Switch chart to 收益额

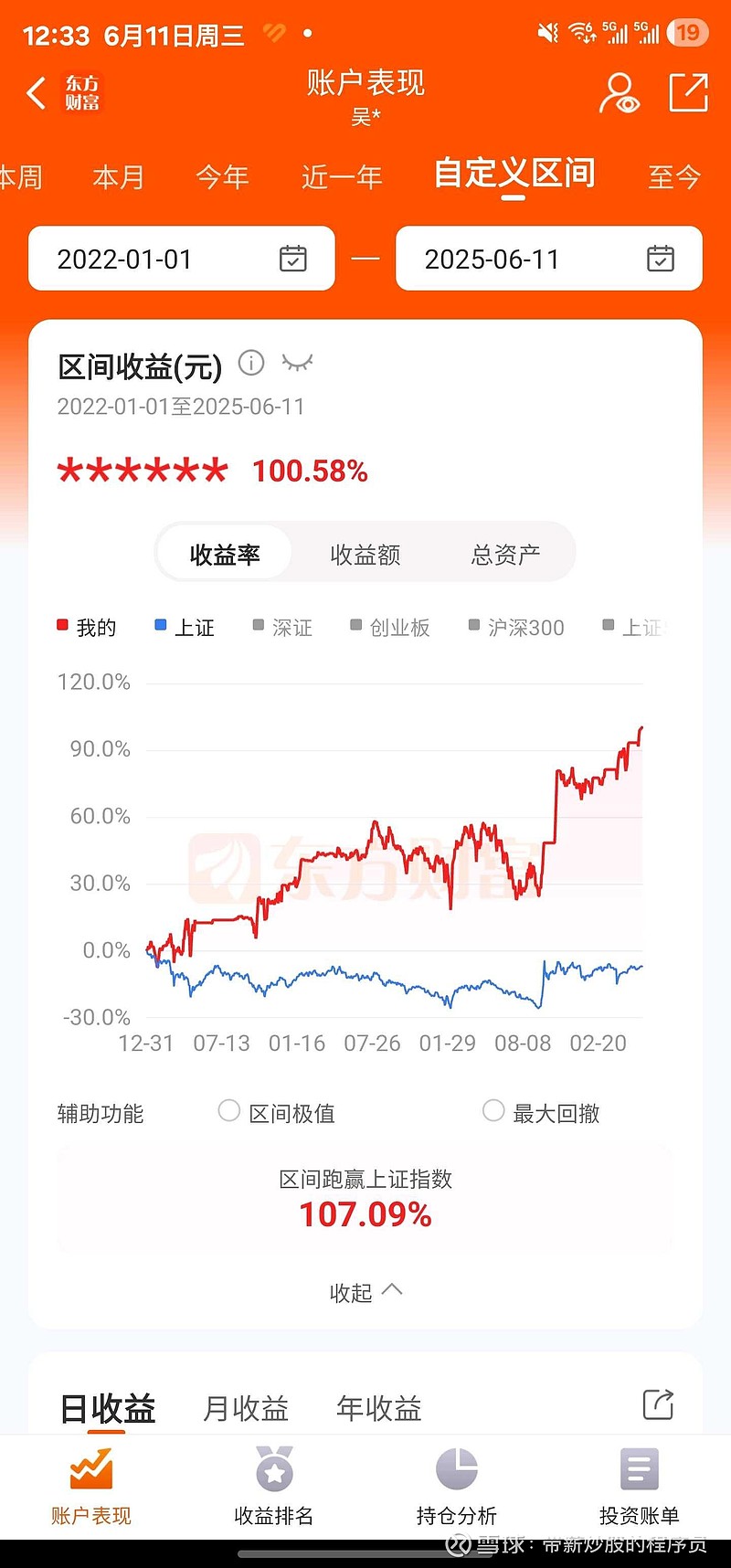[x=365, y=554]
